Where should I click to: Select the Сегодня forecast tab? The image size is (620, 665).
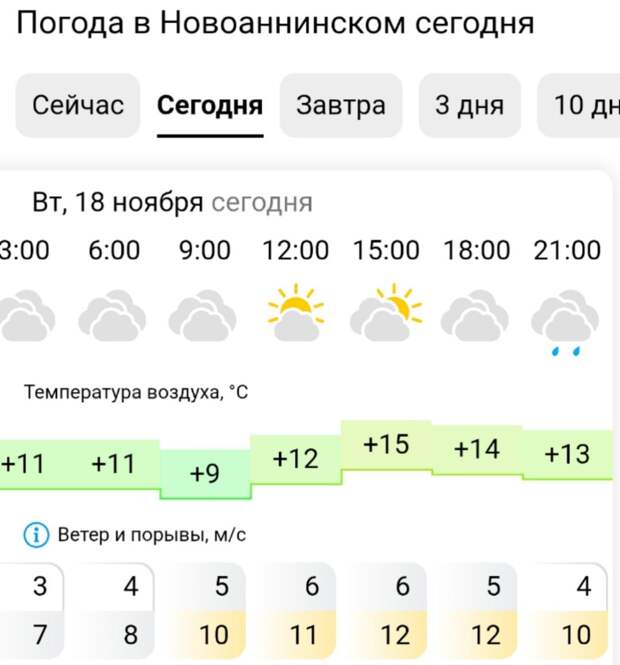click(210, 105)
